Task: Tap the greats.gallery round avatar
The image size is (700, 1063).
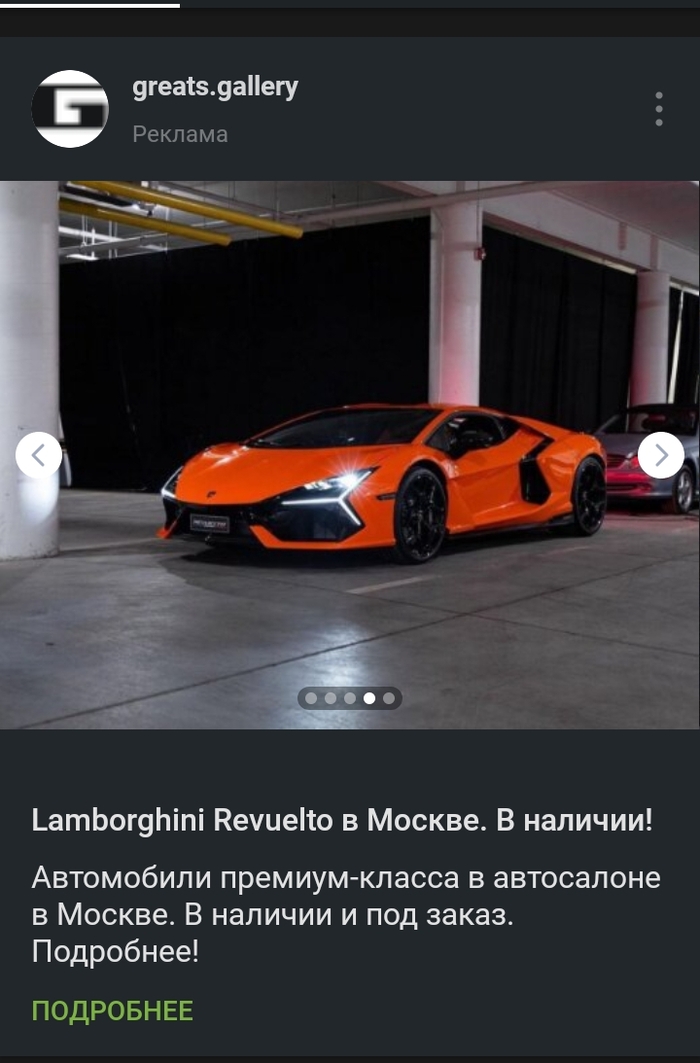Action: tap(70, 109)
